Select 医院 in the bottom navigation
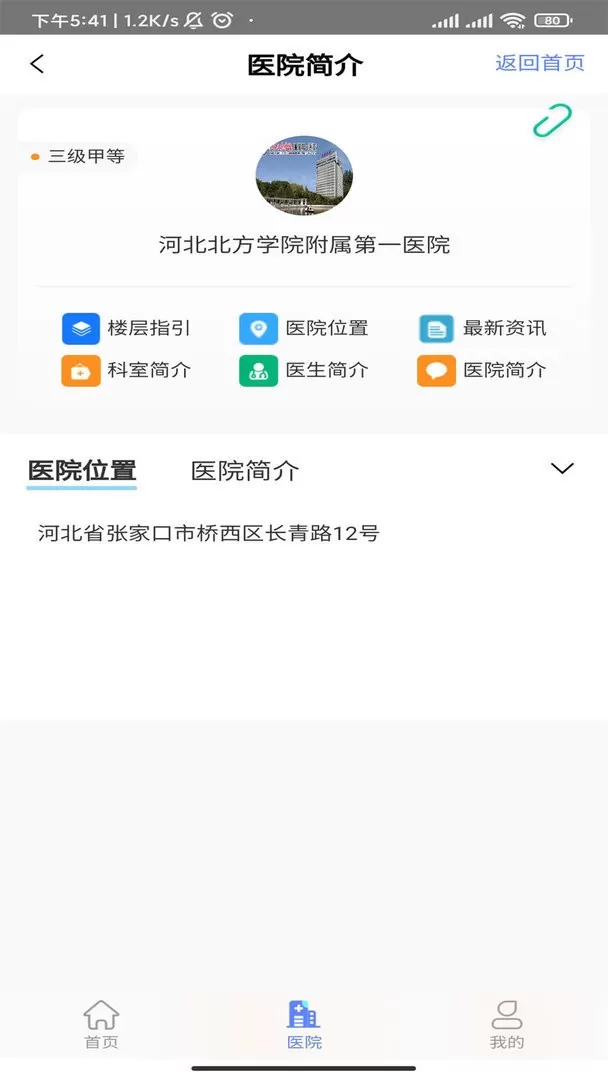The image size is (608, 1080). point(304,1024)
